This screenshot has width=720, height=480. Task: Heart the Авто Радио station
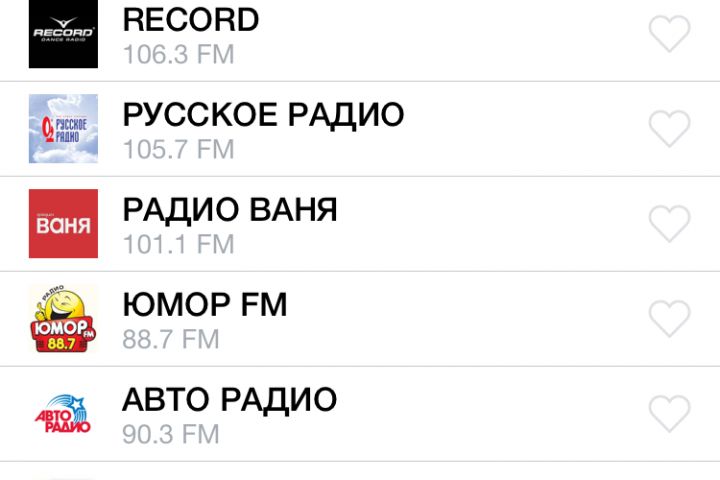[669, 414]
